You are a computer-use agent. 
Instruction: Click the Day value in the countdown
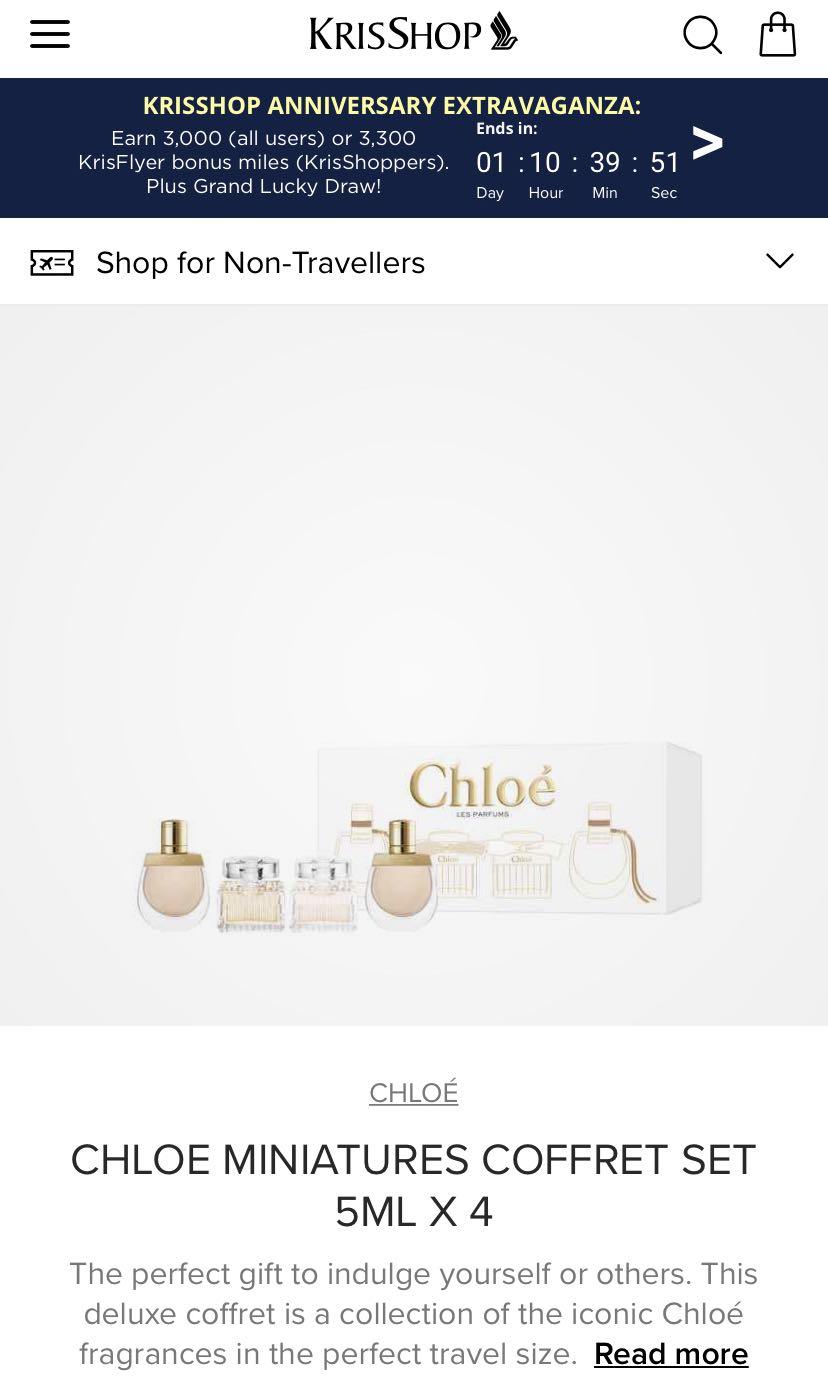tap(490, 162)
